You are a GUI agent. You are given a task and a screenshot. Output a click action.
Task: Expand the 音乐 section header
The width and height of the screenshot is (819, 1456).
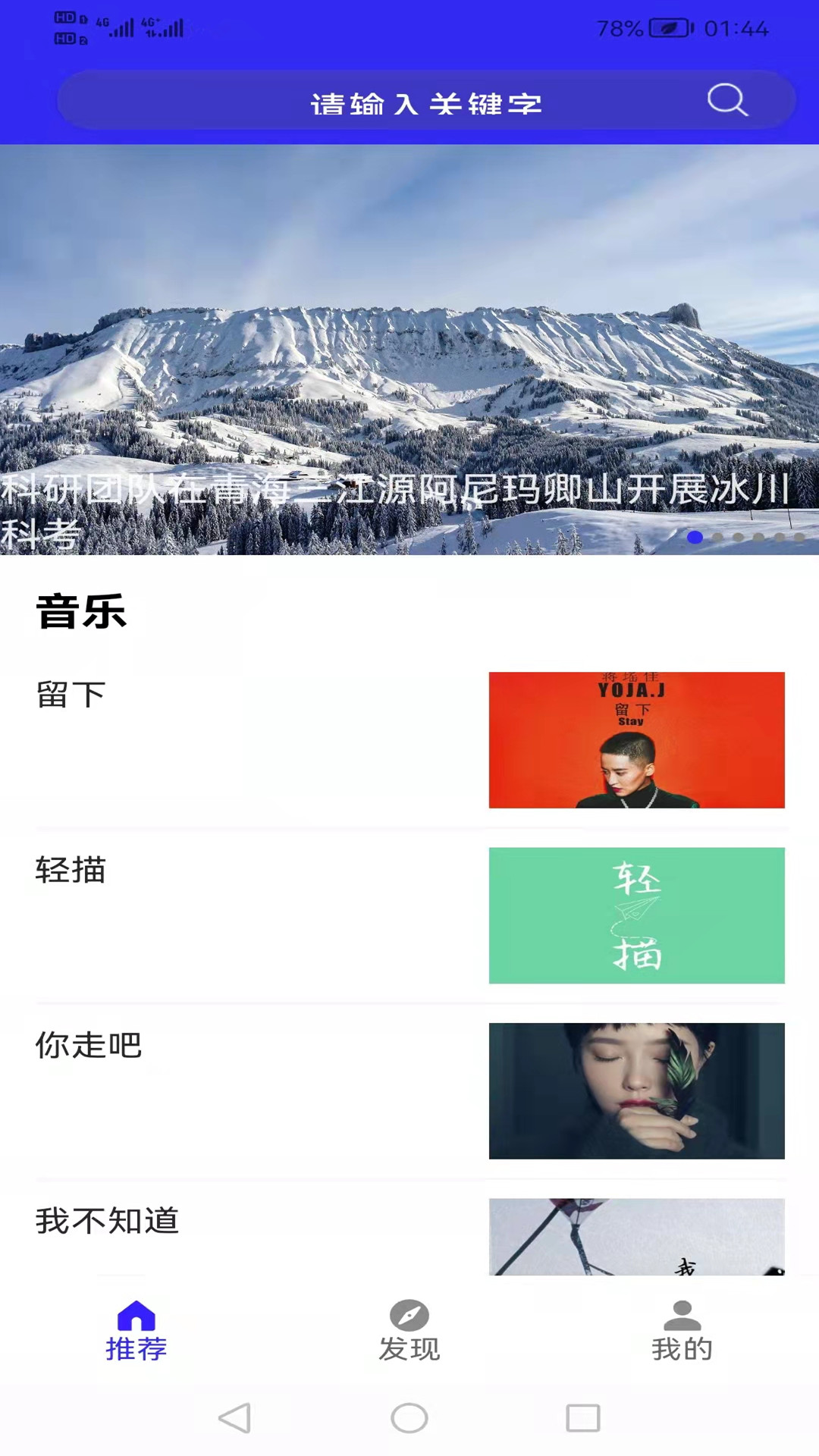(81, 613)
